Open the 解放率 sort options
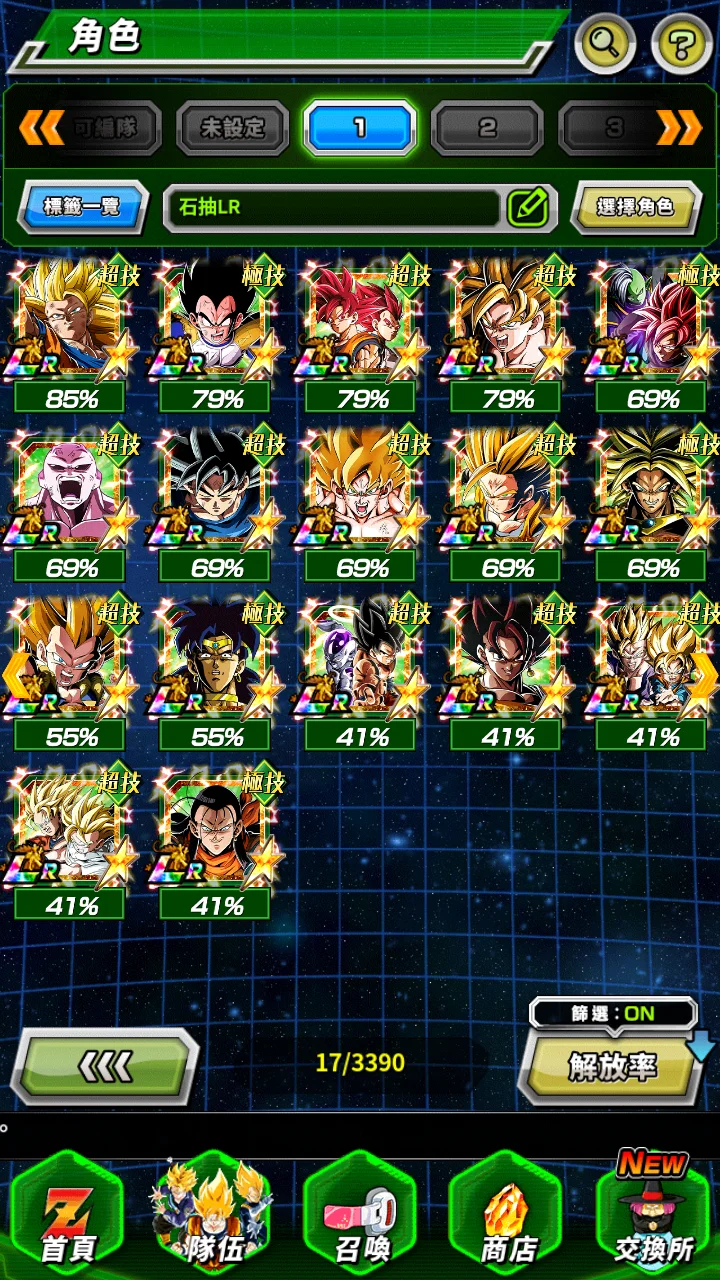This screenshot has width=720, height=1280. coord(612,1067)
